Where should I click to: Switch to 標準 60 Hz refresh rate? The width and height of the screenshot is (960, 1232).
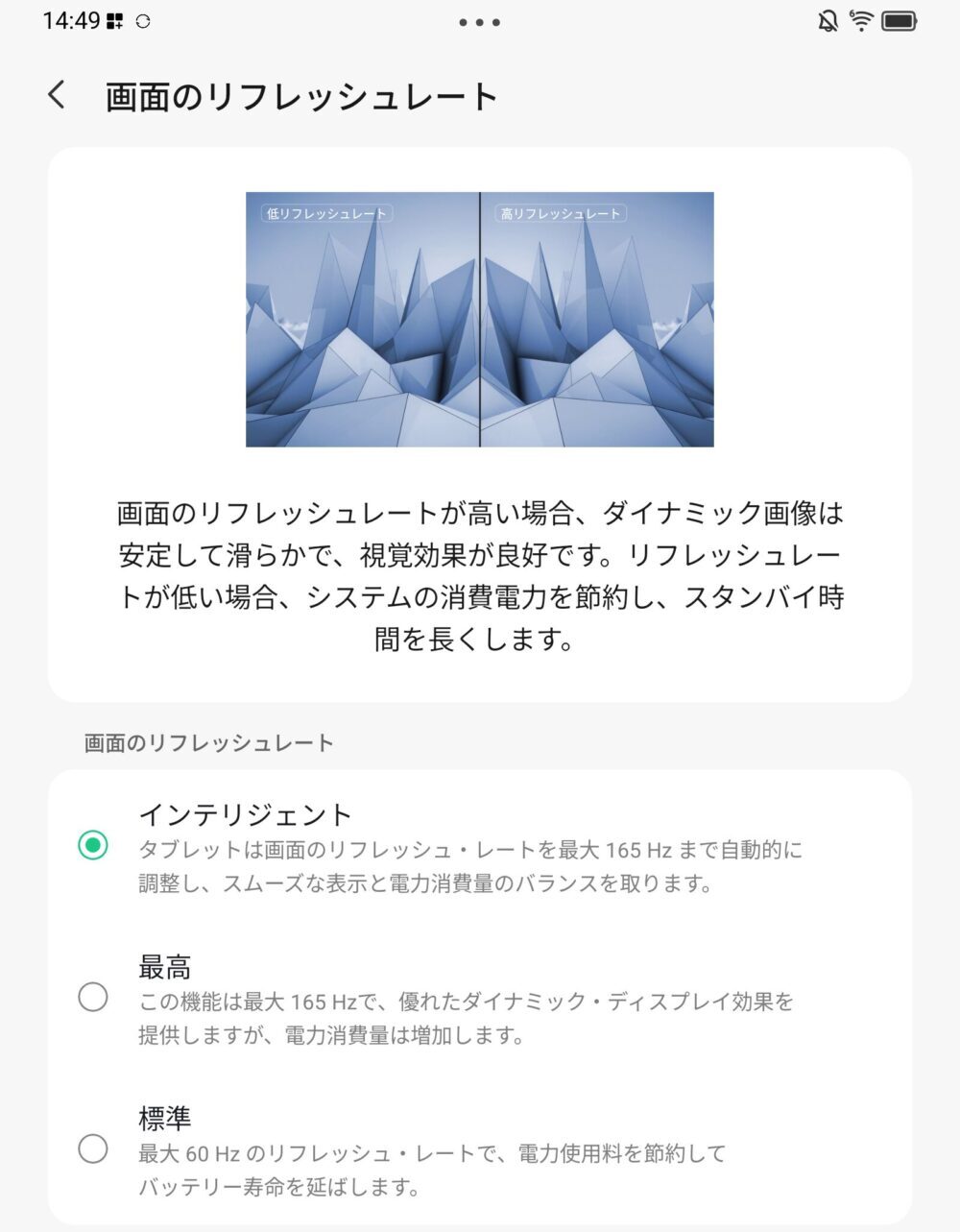pos(93,1148)
